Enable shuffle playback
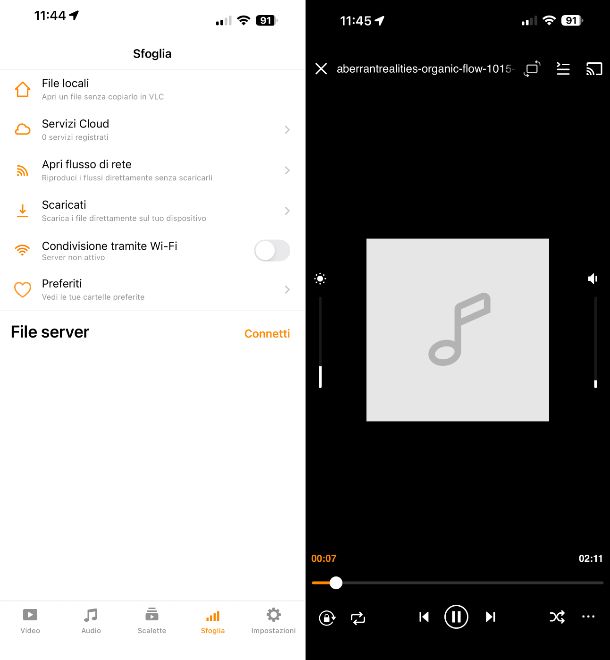This screenshot has height=660, width=610. click(557, 617)
